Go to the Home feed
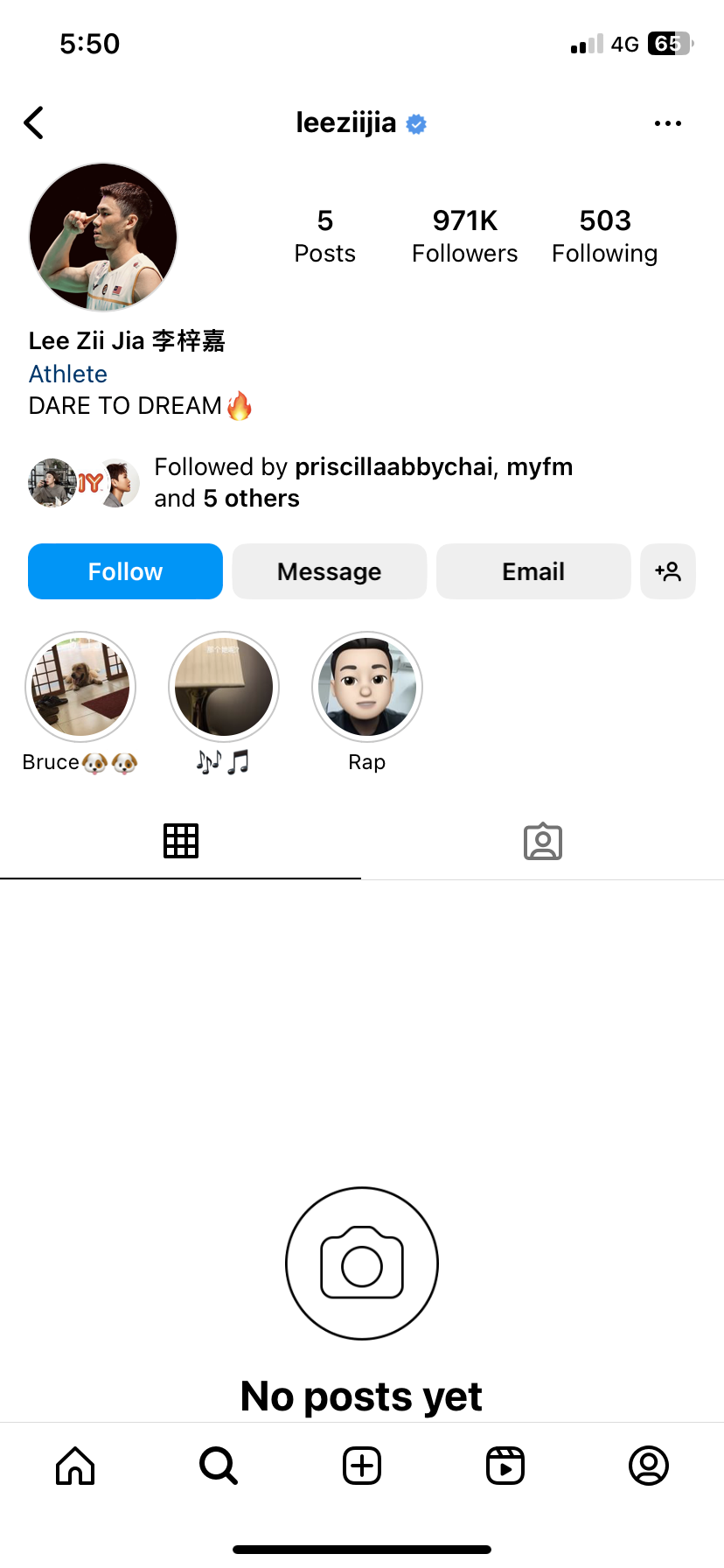 [75, 1466]
